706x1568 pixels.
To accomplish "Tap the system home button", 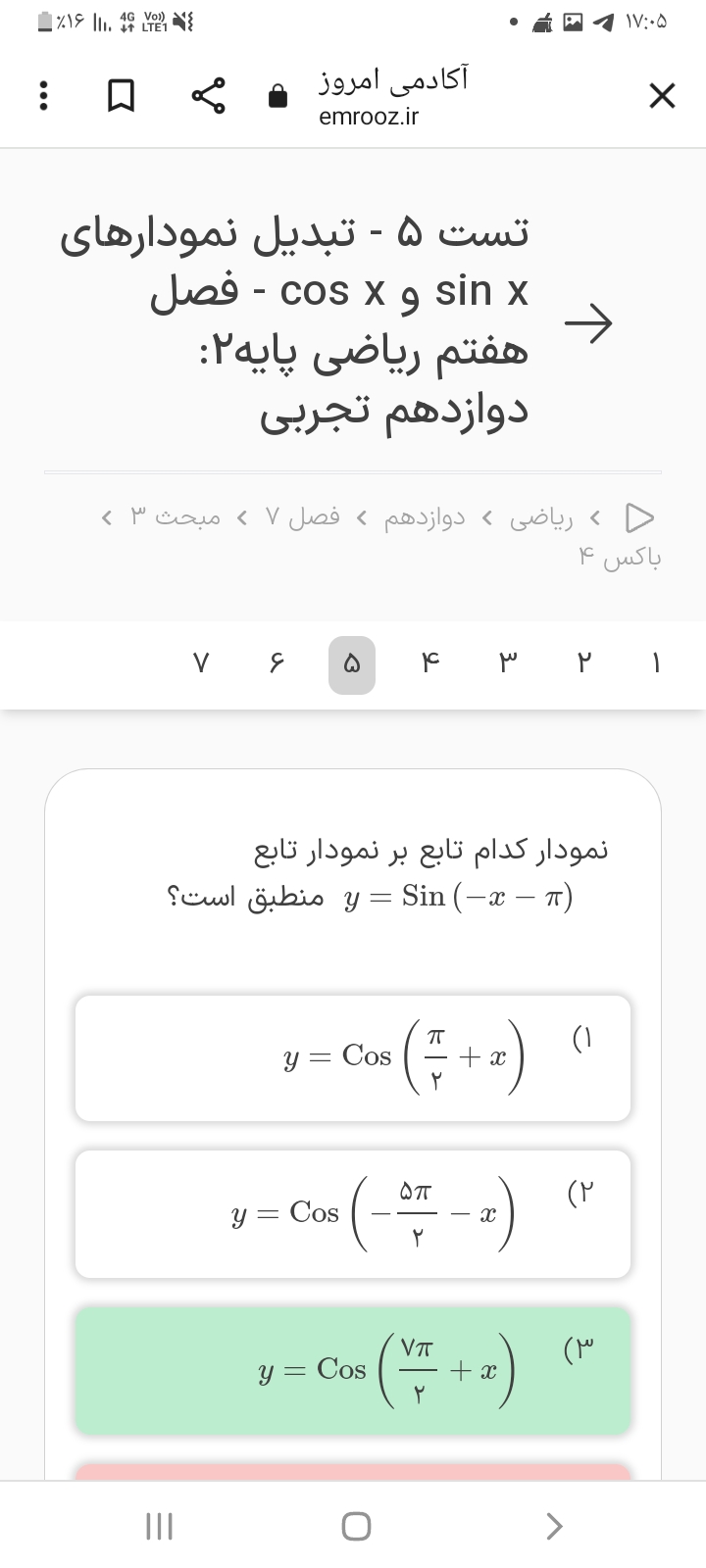I will [x=356, y=1526].
